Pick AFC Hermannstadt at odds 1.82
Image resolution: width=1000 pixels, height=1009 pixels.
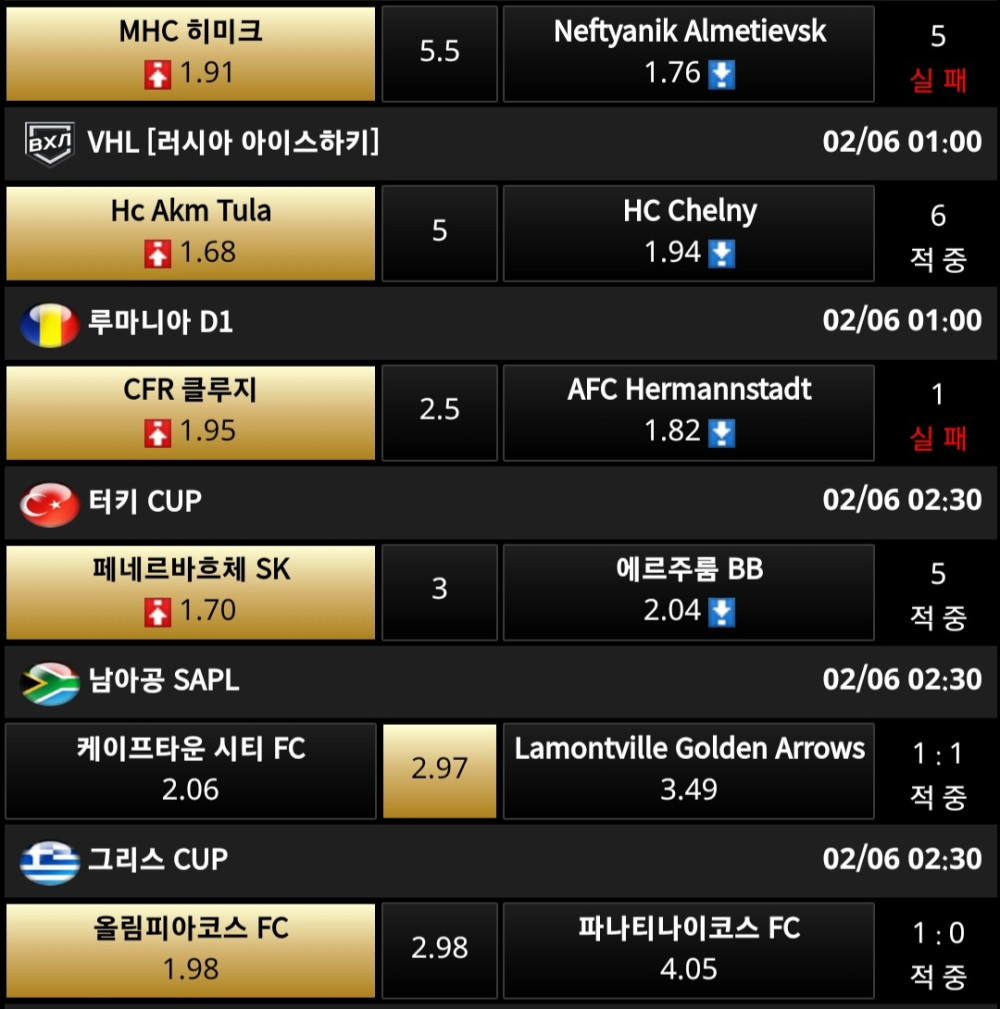[x=689, y=411]
